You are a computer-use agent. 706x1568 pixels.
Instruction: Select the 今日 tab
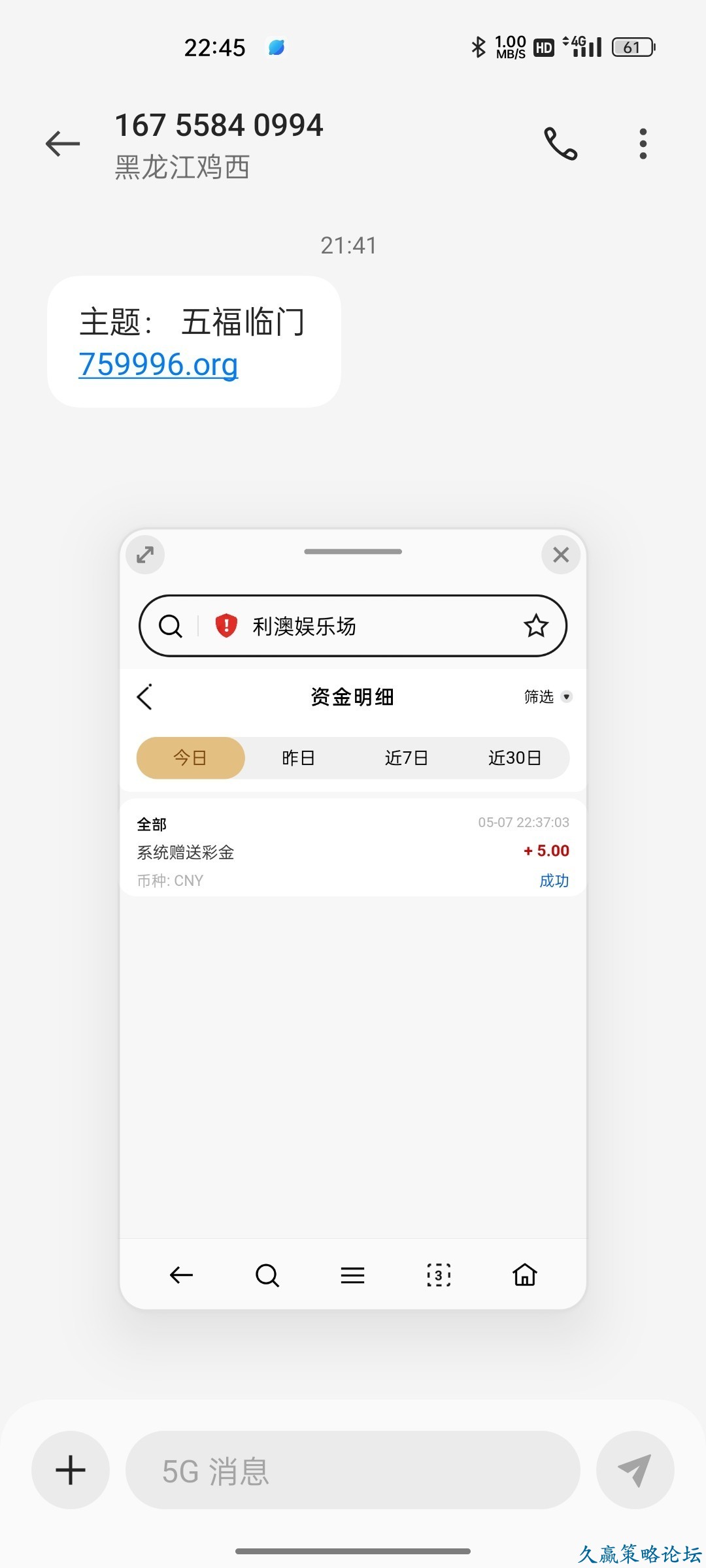190,758
